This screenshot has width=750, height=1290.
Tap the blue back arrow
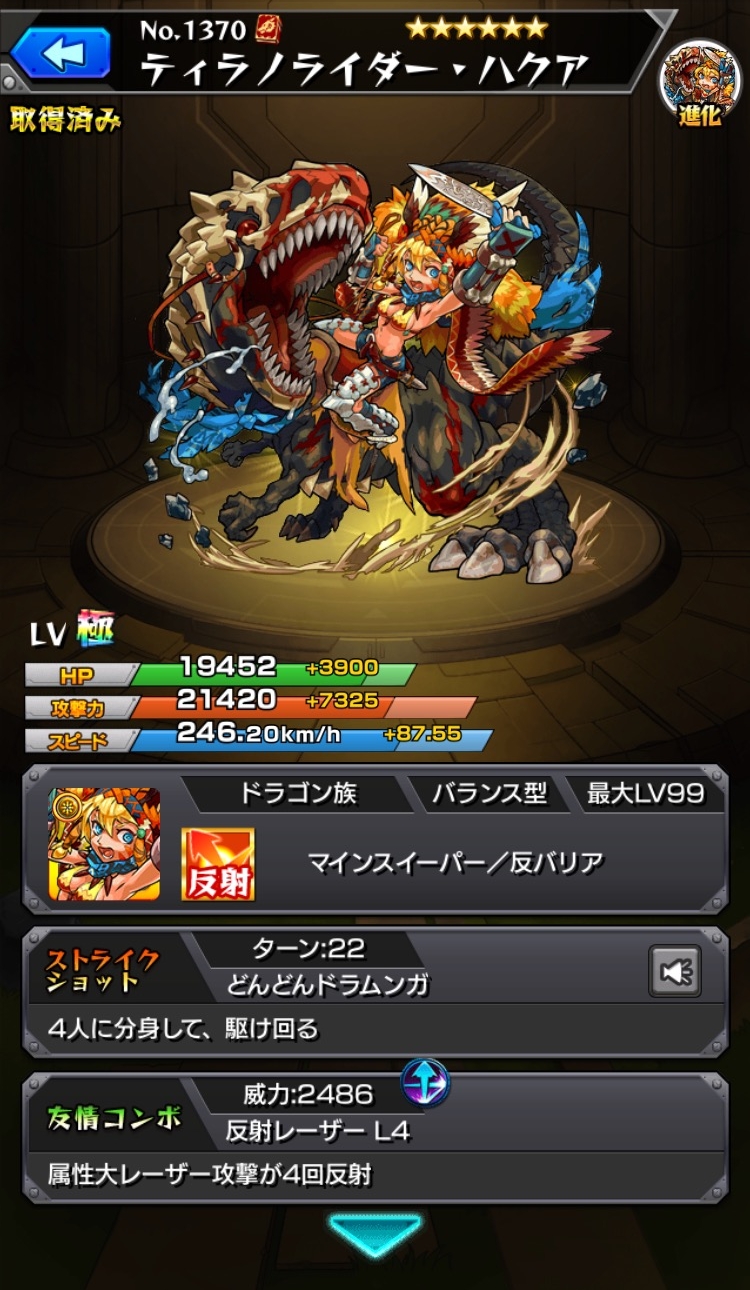tap(61, 54)
